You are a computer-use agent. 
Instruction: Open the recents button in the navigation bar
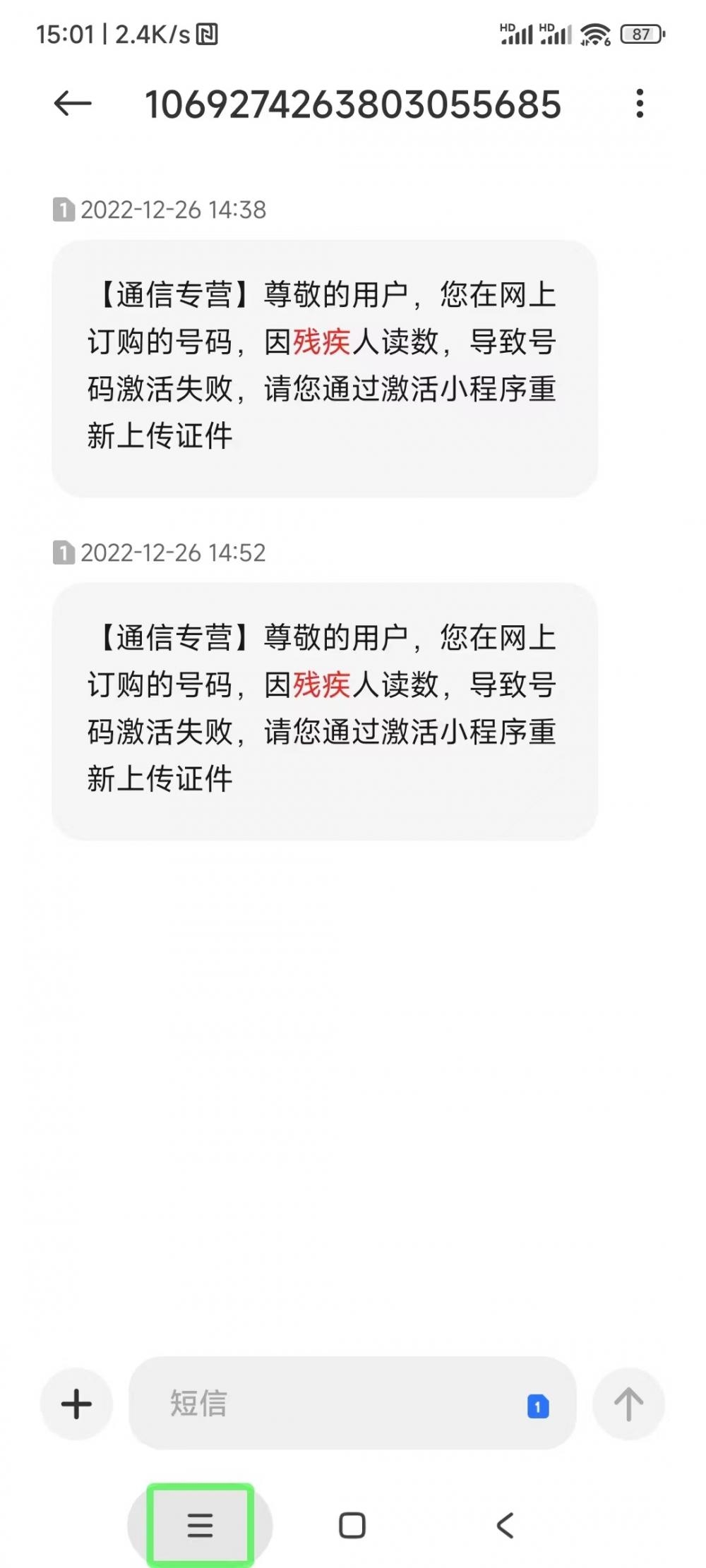point(201,1526)
